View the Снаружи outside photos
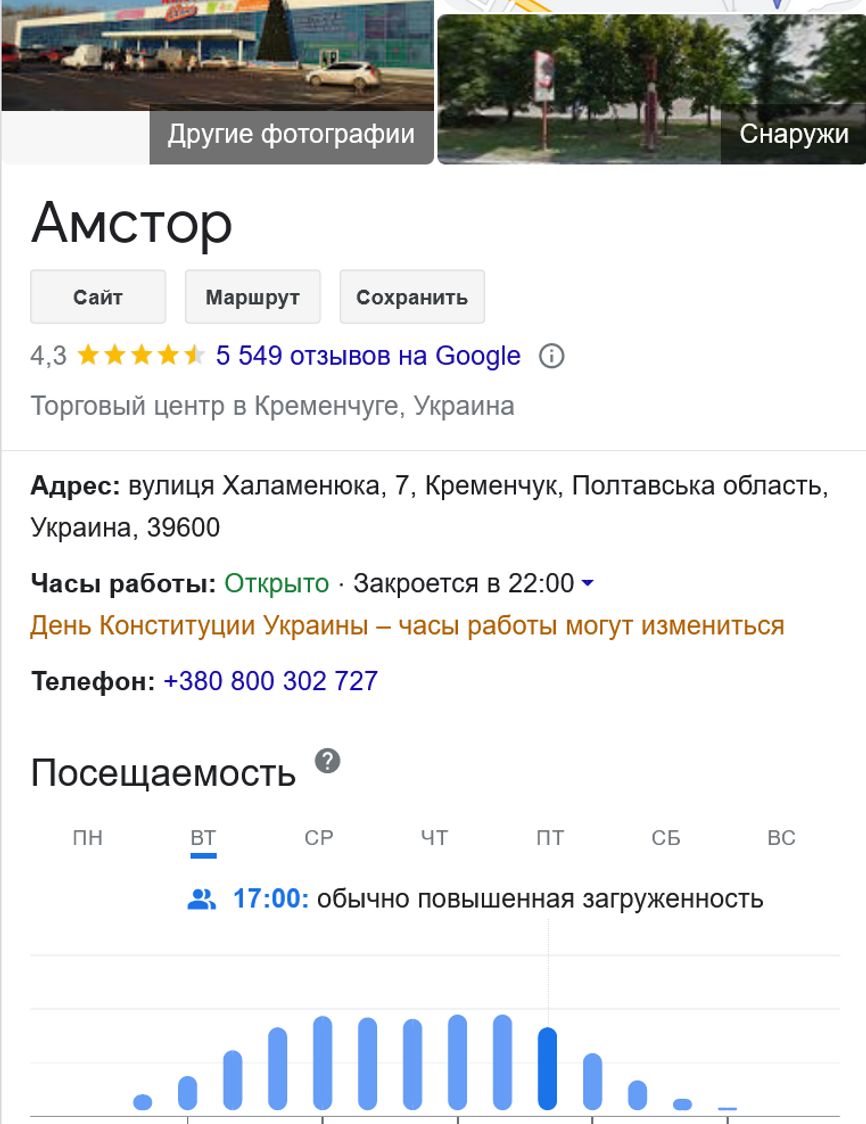Image resolution: width=866 pixels, height=1124 pixels. [x=793, y=135]
